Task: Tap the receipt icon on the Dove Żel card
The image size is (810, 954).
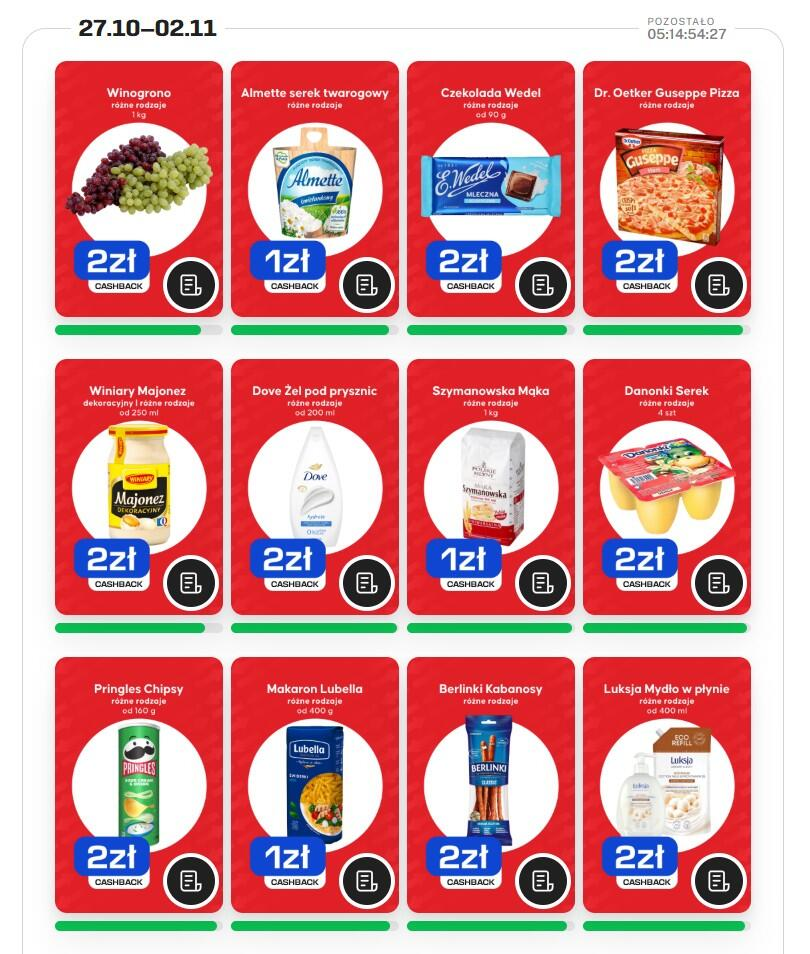Action: 366,583
